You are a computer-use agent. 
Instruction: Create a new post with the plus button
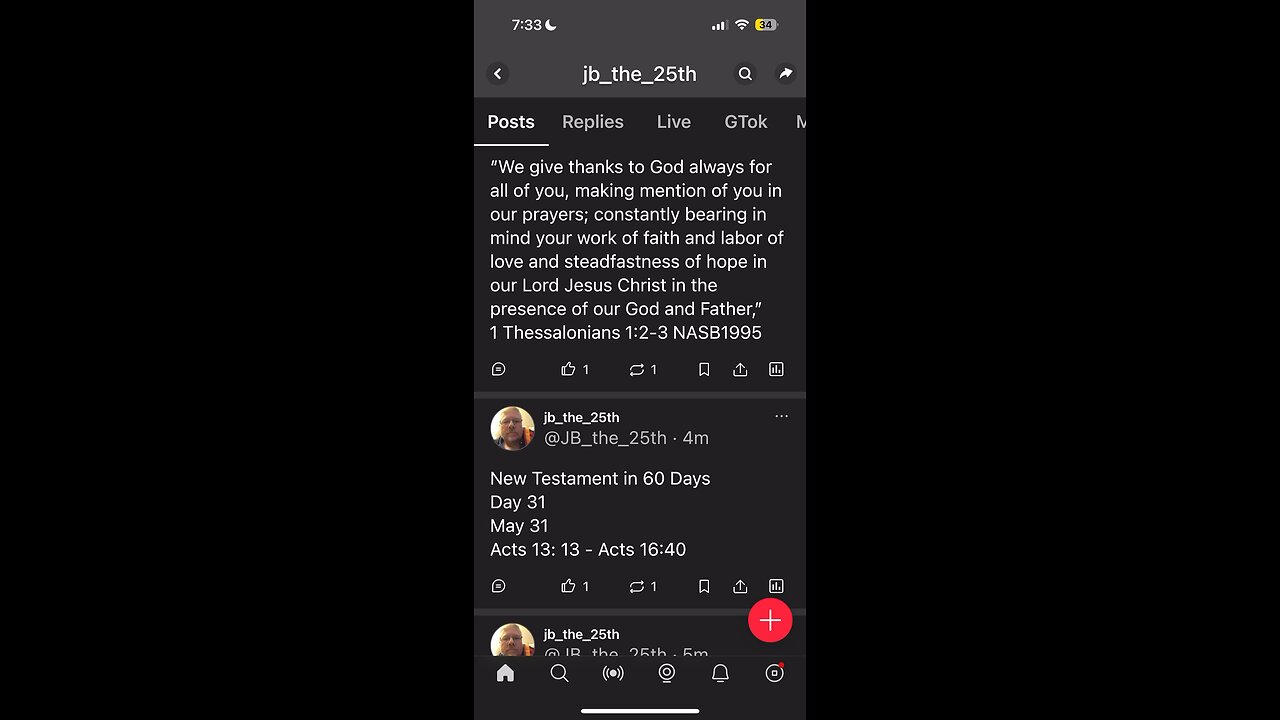coord(770,621)
